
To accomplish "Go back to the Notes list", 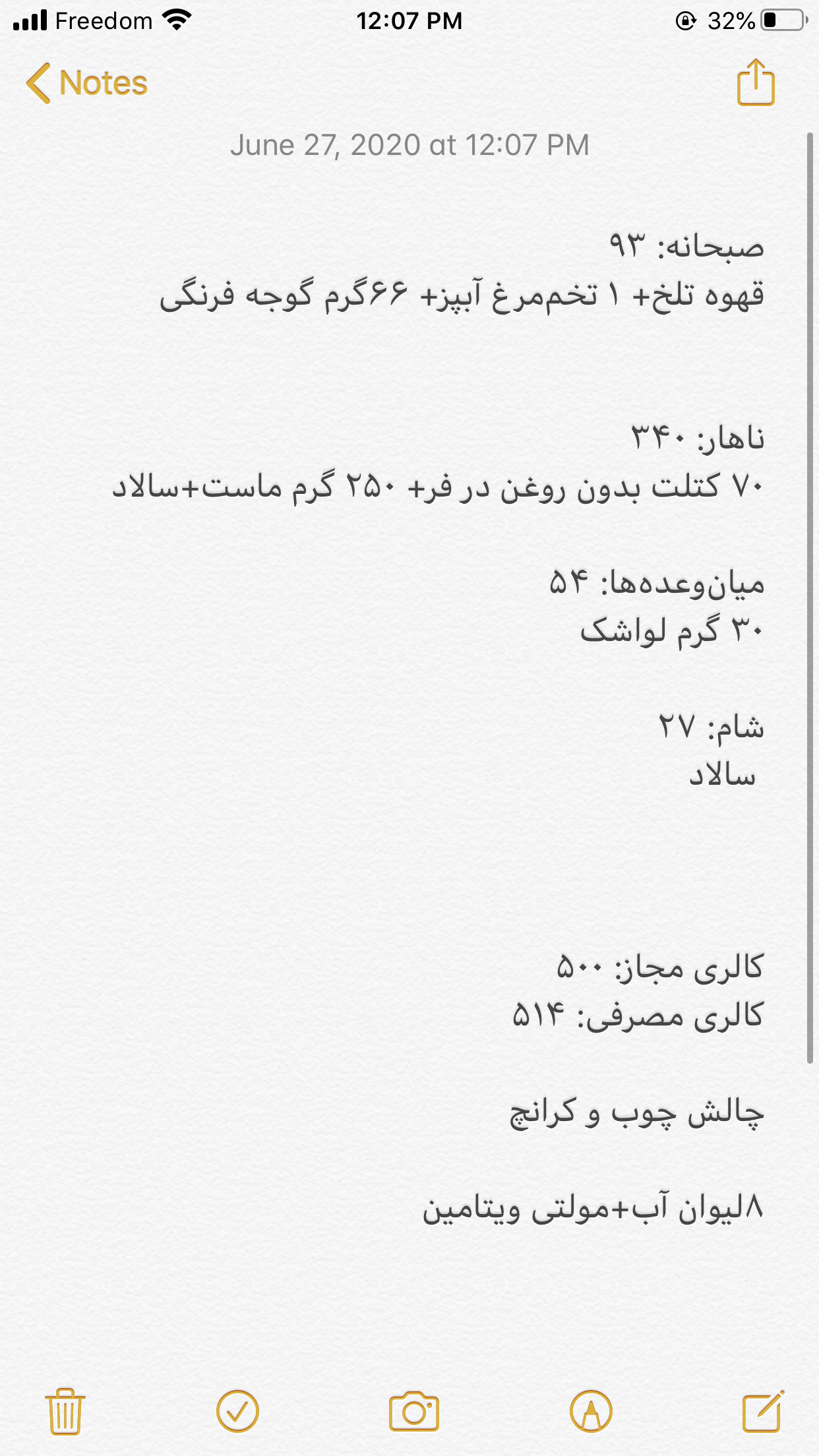I will click(86, 84).
